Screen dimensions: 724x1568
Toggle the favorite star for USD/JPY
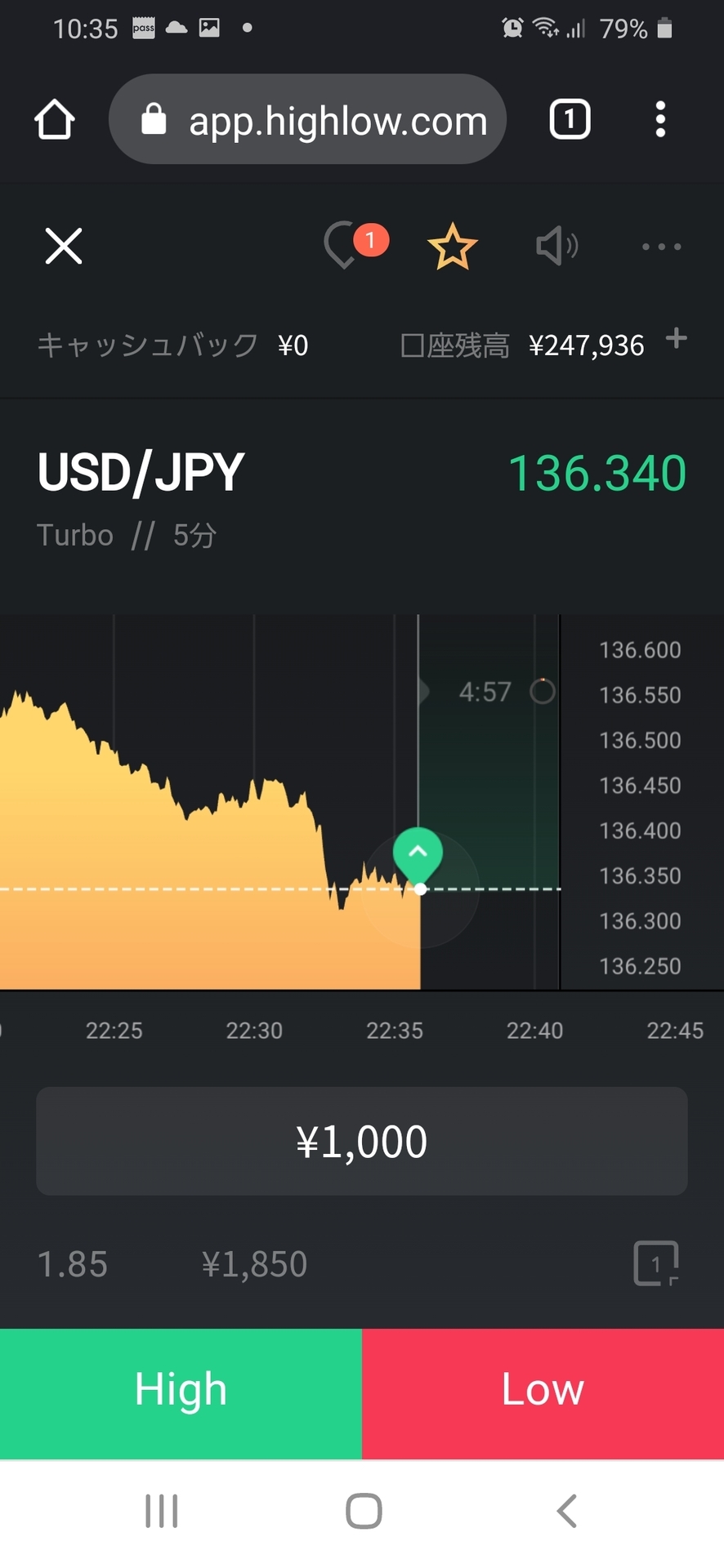(x=453, y=247)
